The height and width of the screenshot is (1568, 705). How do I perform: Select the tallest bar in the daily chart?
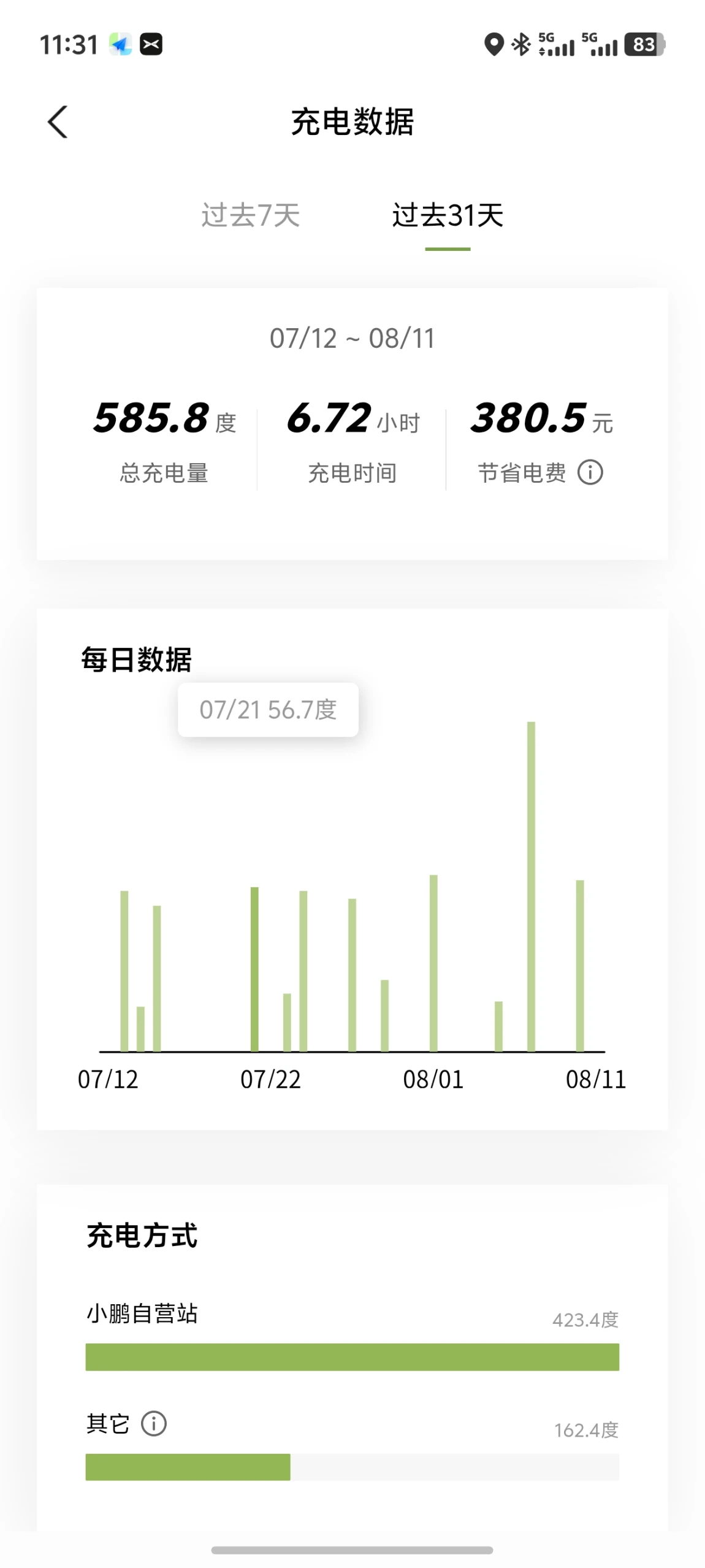coord(531,886)
